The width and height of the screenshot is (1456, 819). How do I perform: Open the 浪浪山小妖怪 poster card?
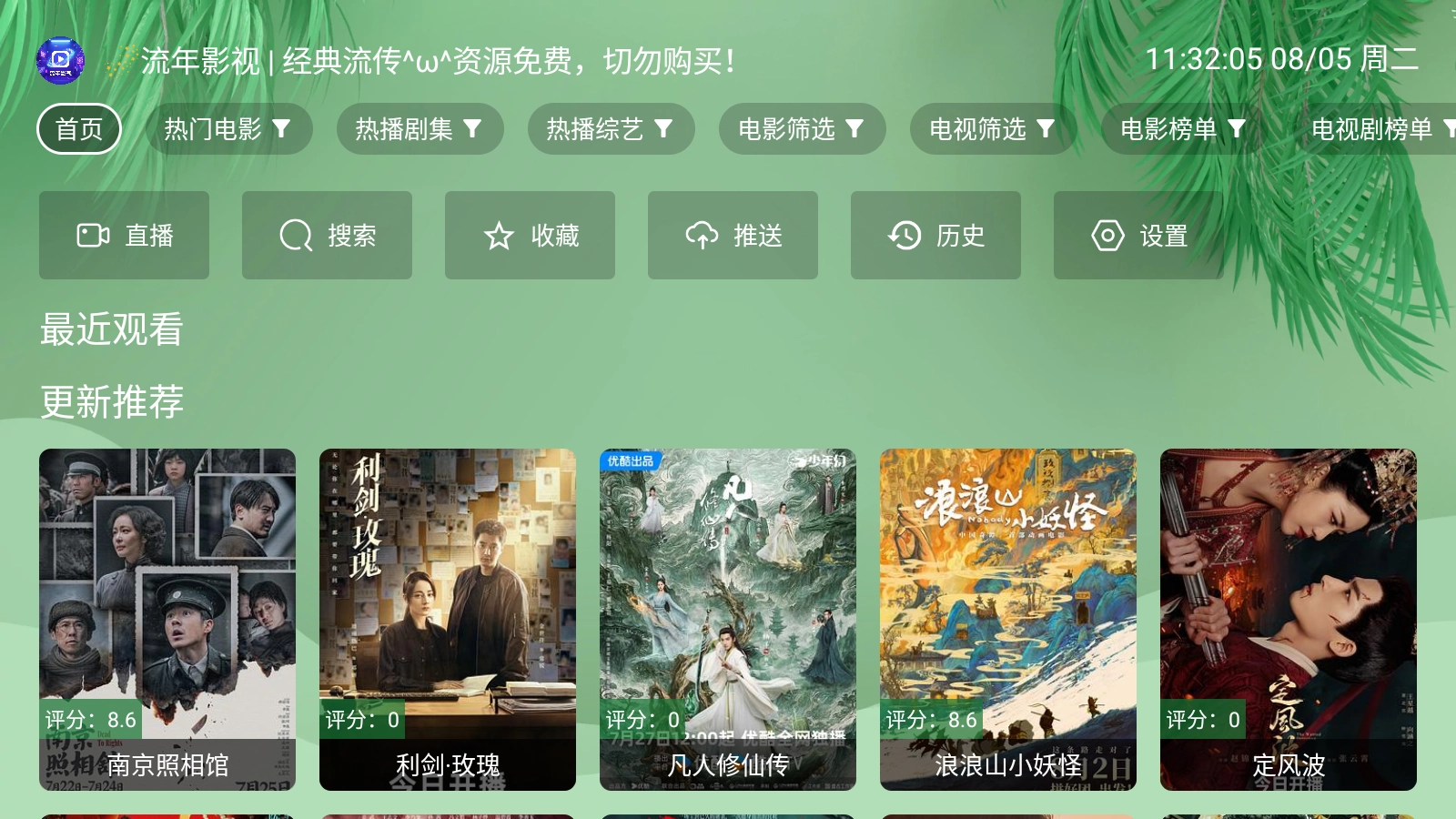point(1008,619)
